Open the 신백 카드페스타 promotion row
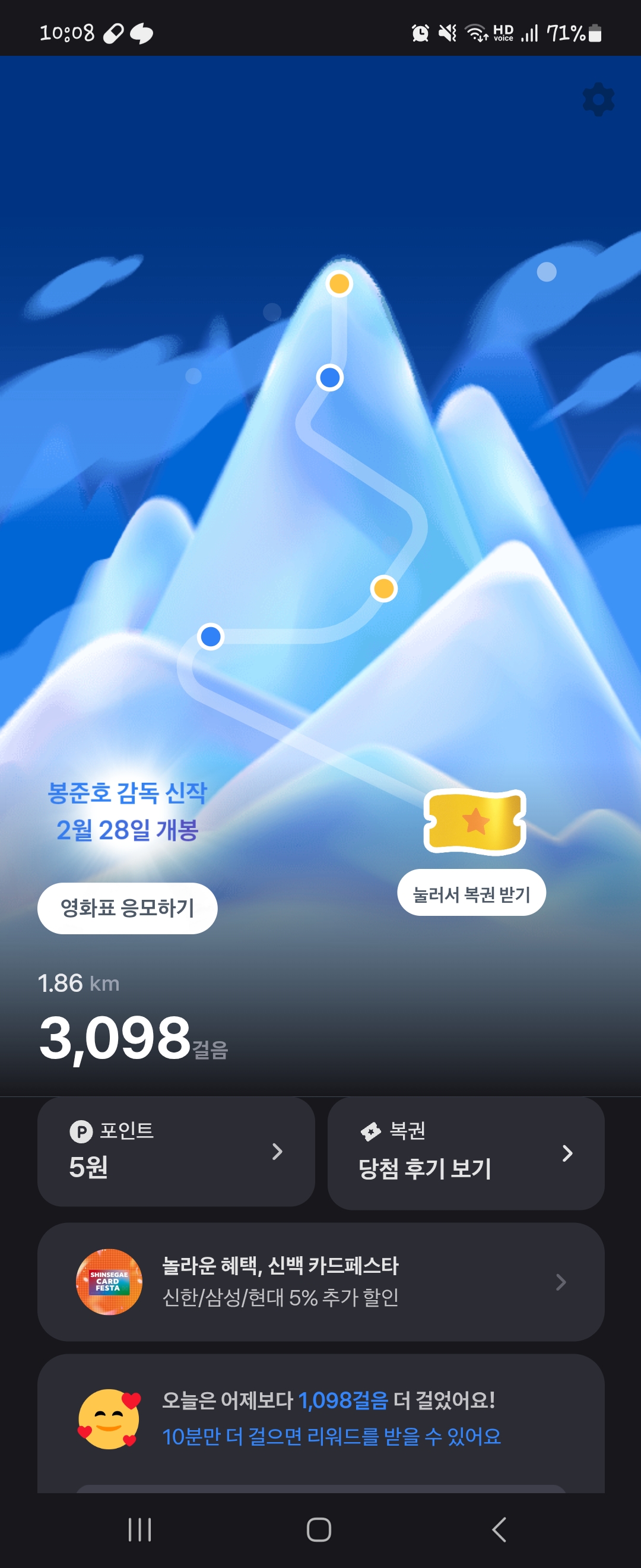Viewport: 641px width, 1568px height. point(320,1281)
